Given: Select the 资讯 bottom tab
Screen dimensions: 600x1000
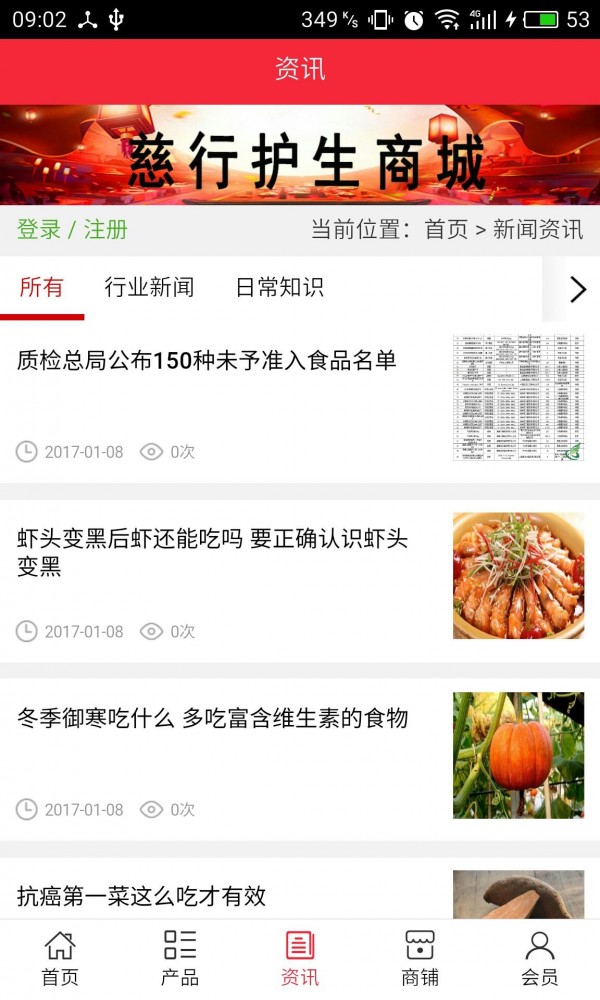Looking at the screenshot, I should 300,959.
